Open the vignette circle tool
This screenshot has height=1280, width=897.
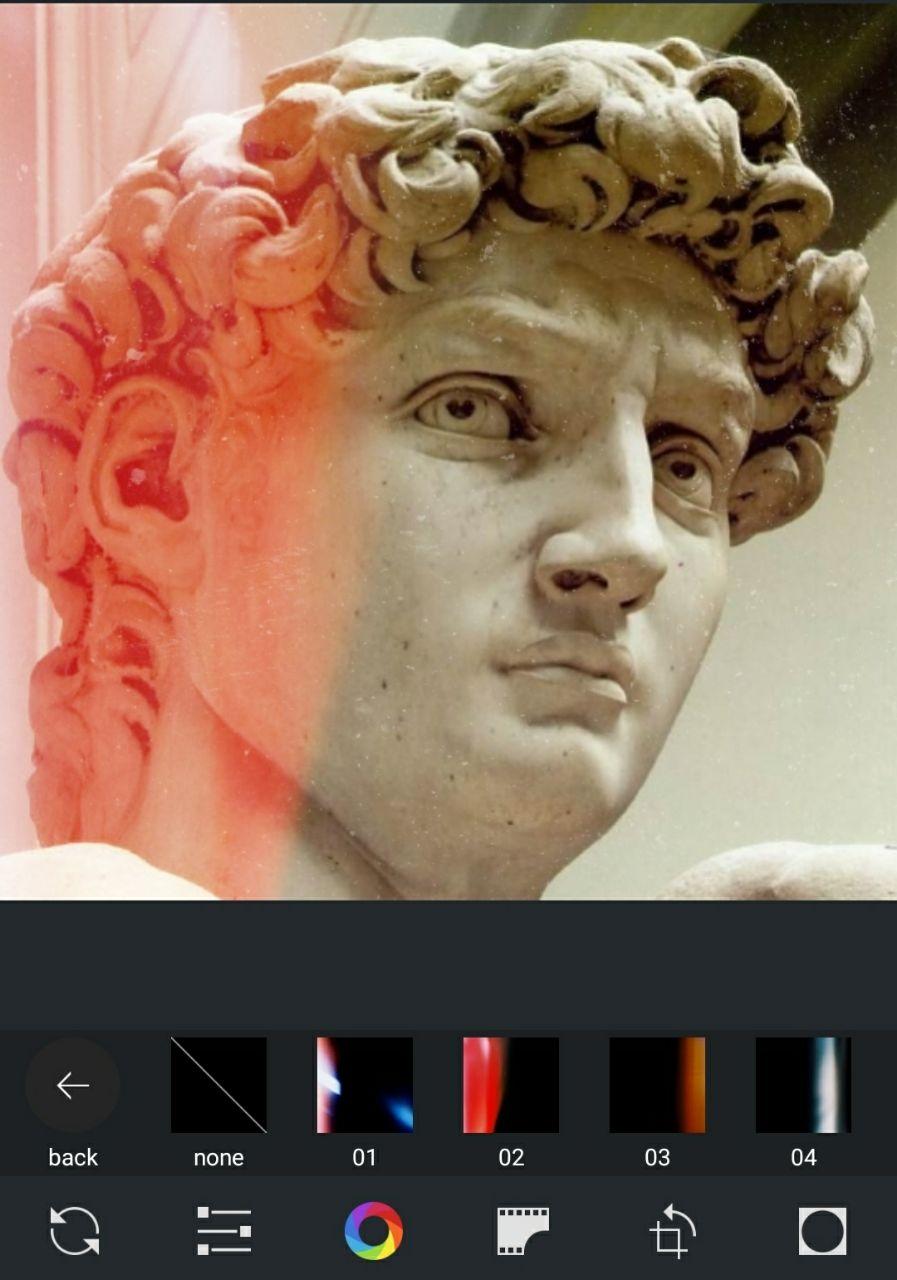(x=822, y=1230)
